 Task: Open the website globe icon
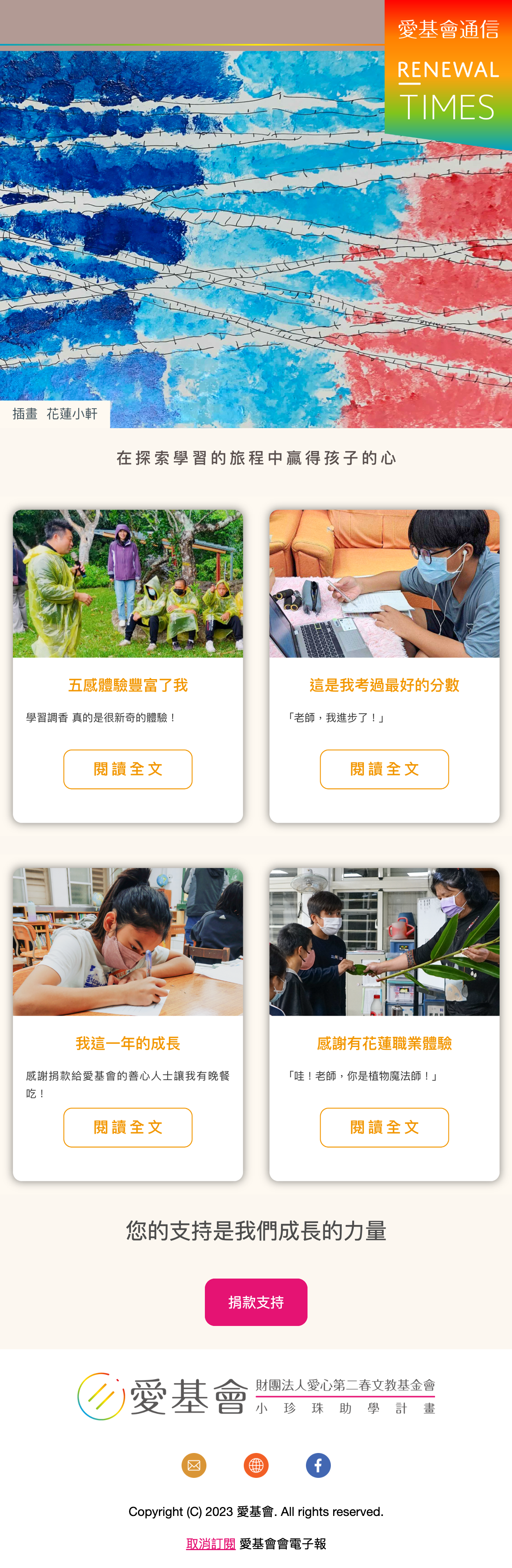coord(256,1465)
